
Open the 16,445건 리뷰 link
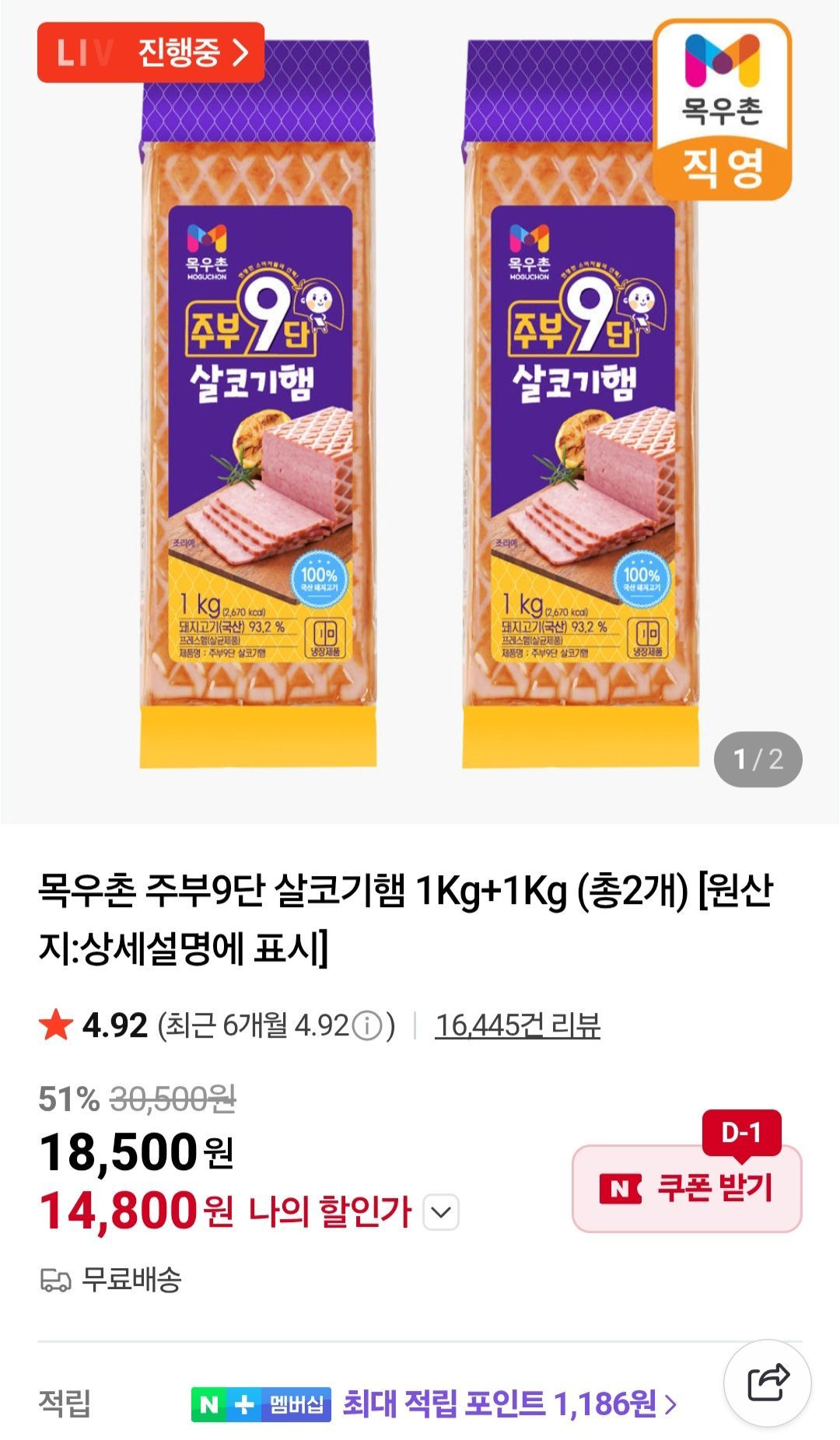[517, 1025]
